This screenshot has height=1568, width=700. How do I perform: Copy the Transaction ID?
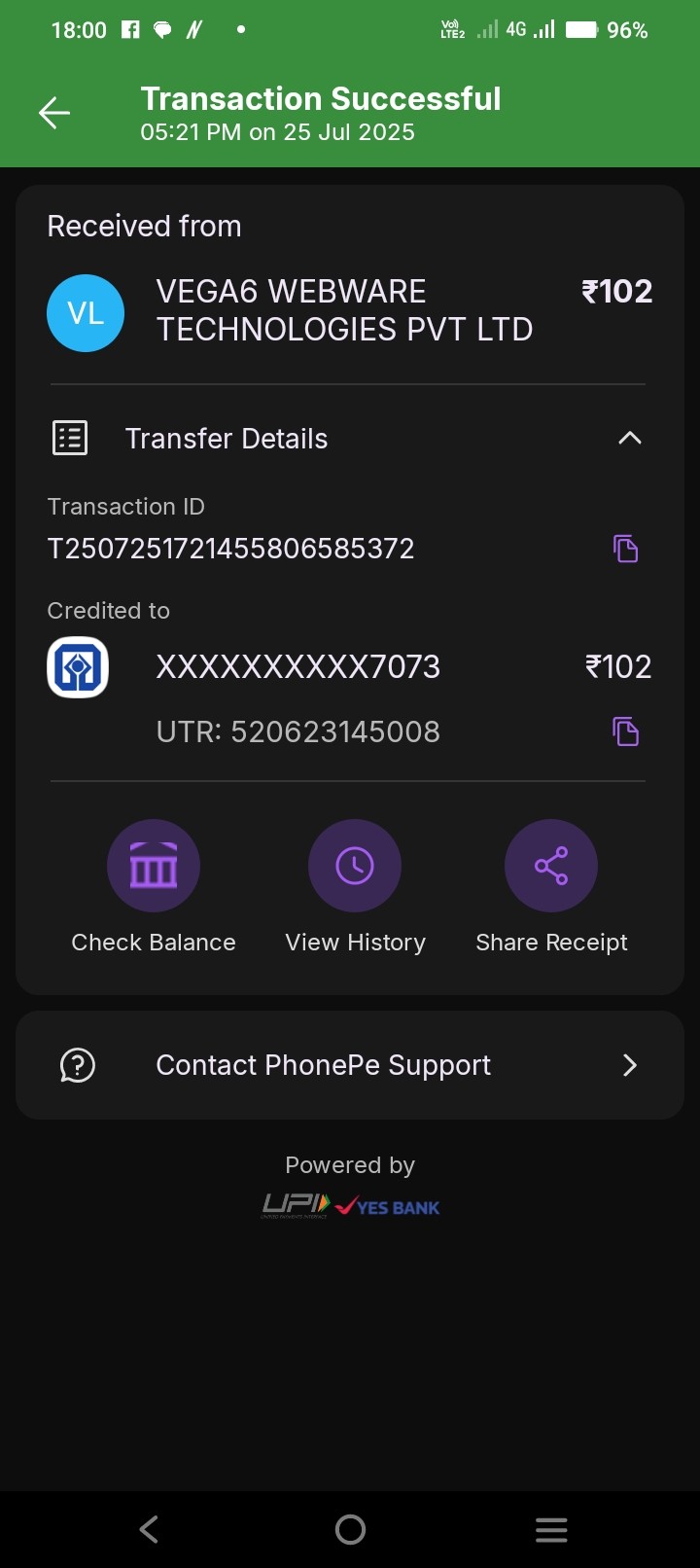[x=625, y=549]
